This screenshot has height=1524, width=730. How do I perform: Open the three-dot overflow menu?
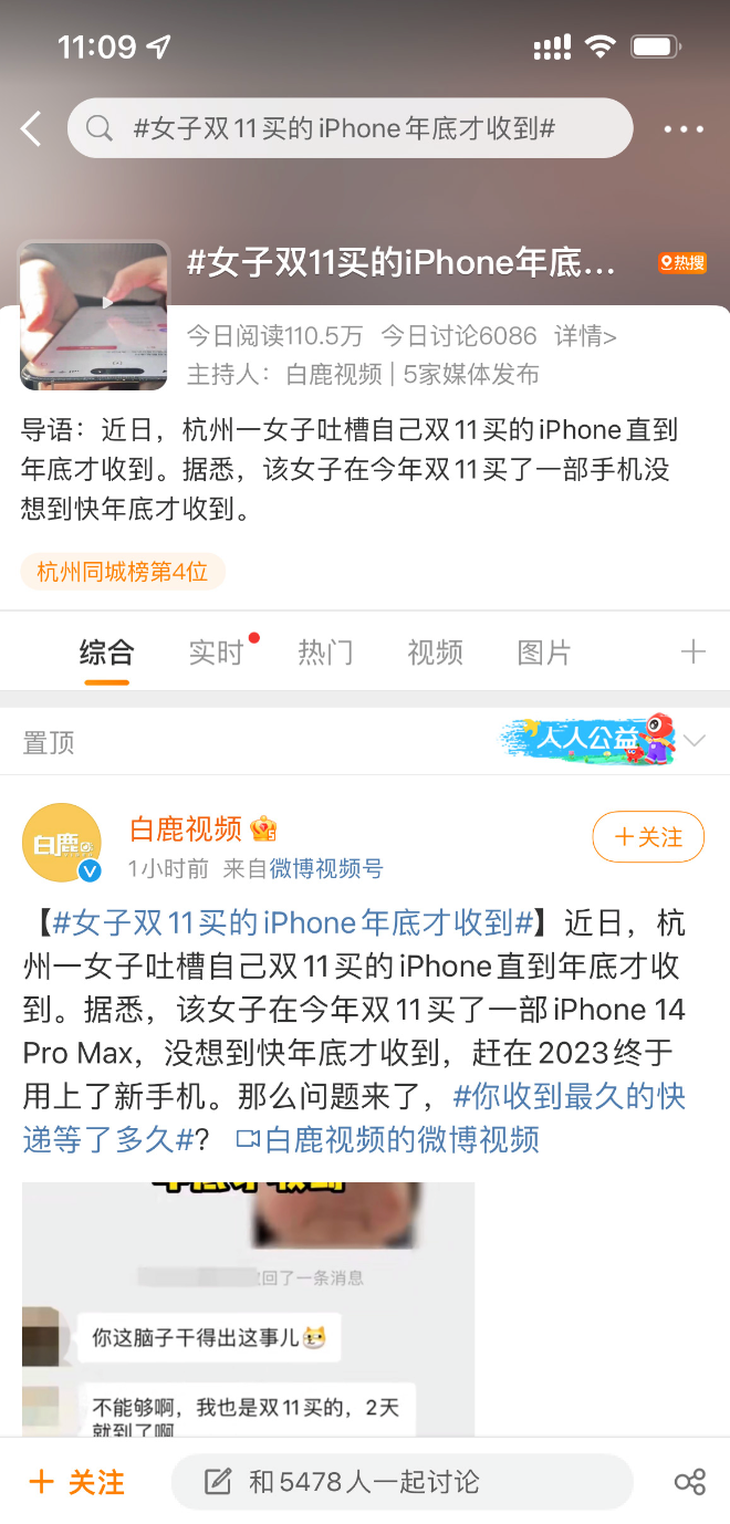click(684, 129)
